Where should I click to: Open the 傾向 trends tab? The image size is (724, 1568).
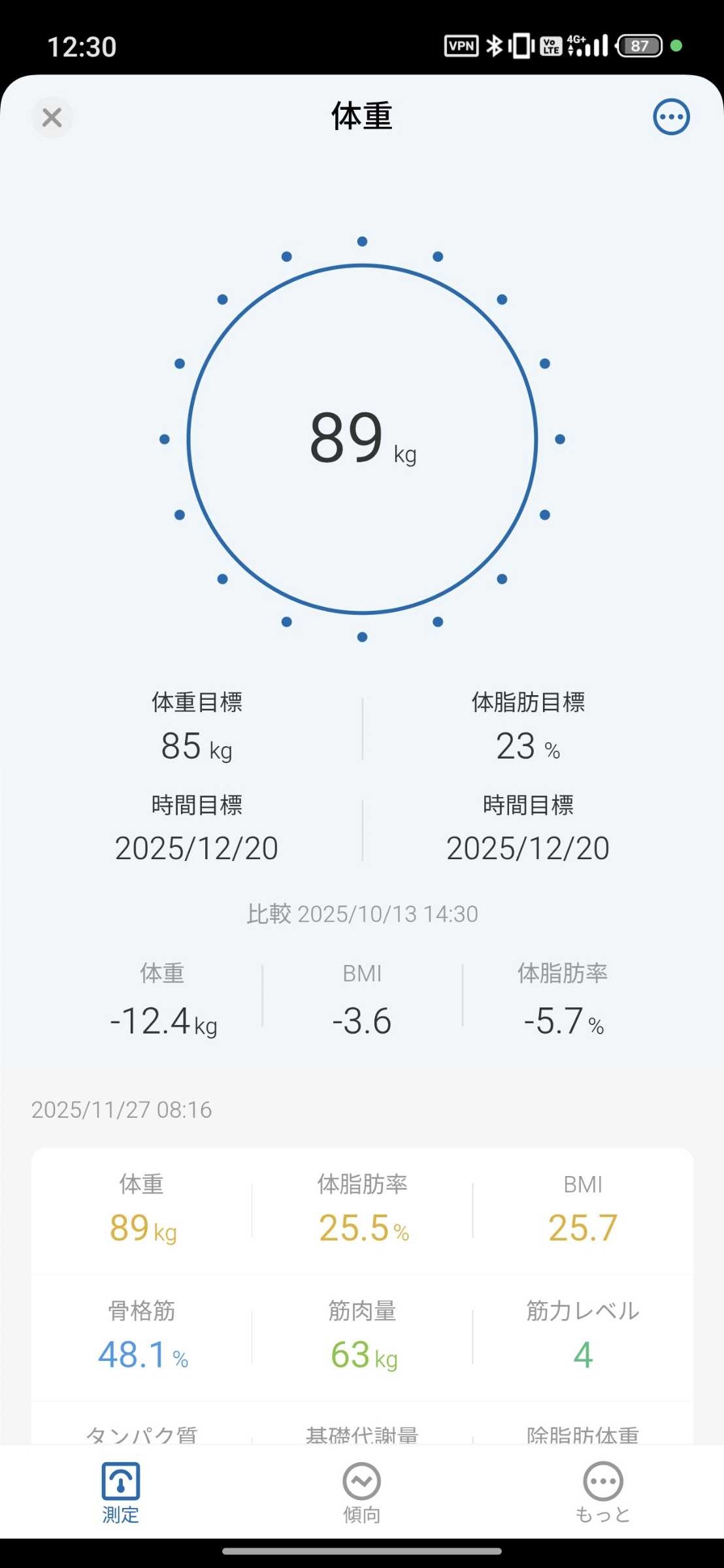(x=361, y=1492)
